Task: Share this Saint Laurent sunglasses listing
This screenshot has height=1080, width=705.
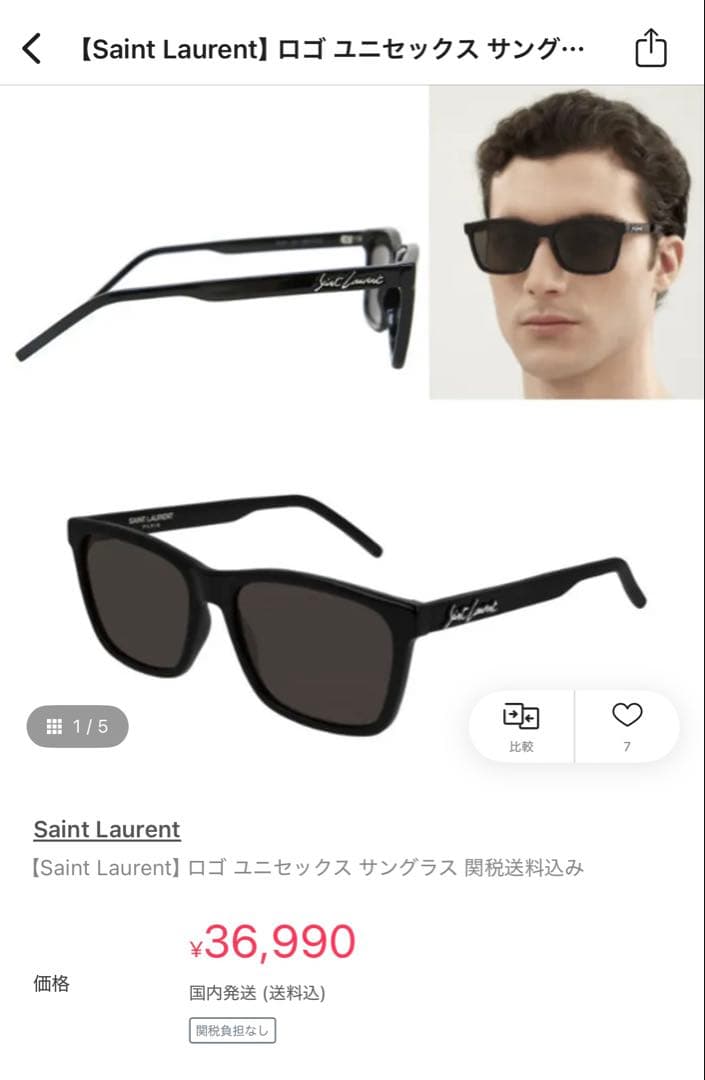Action: 650,48
